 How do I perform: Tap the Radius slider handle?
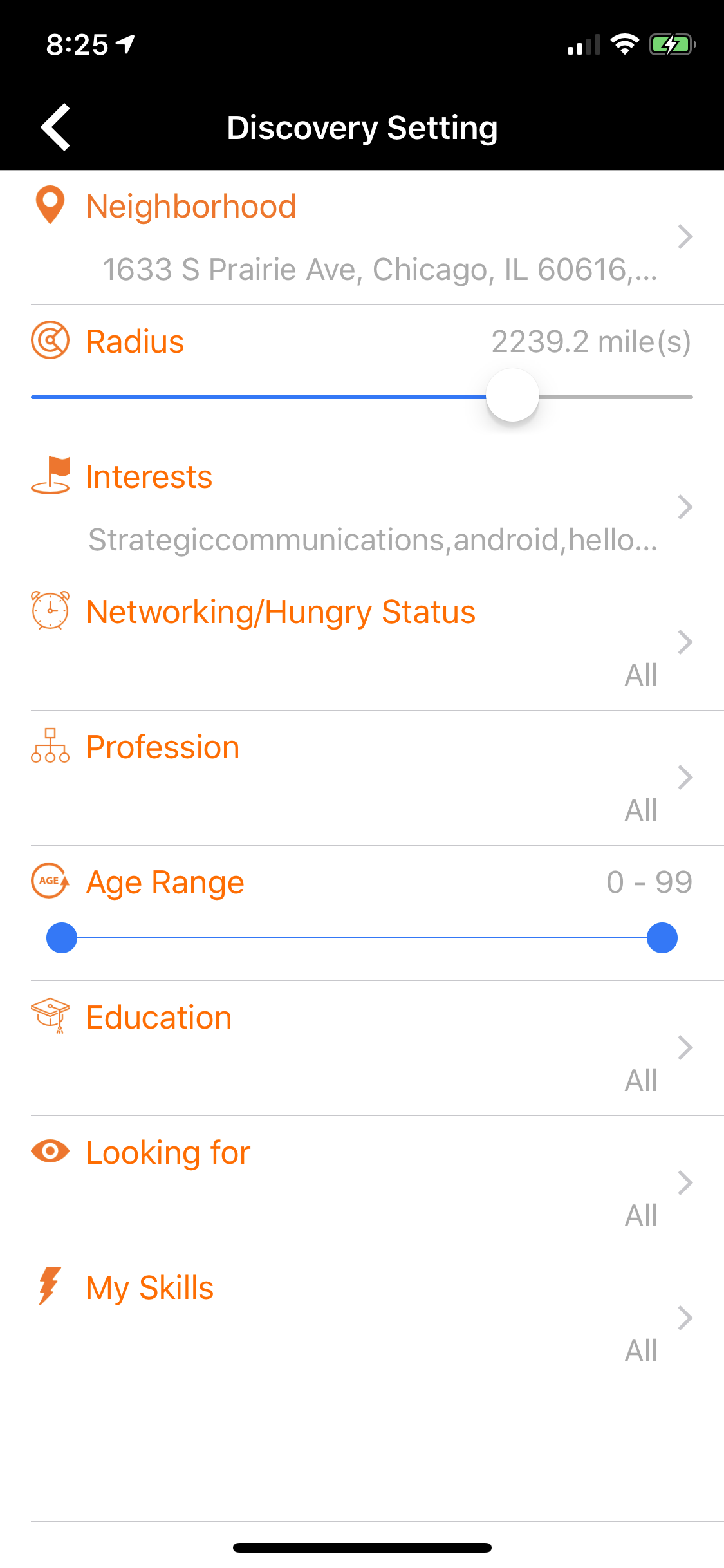[x=512, y=396]
